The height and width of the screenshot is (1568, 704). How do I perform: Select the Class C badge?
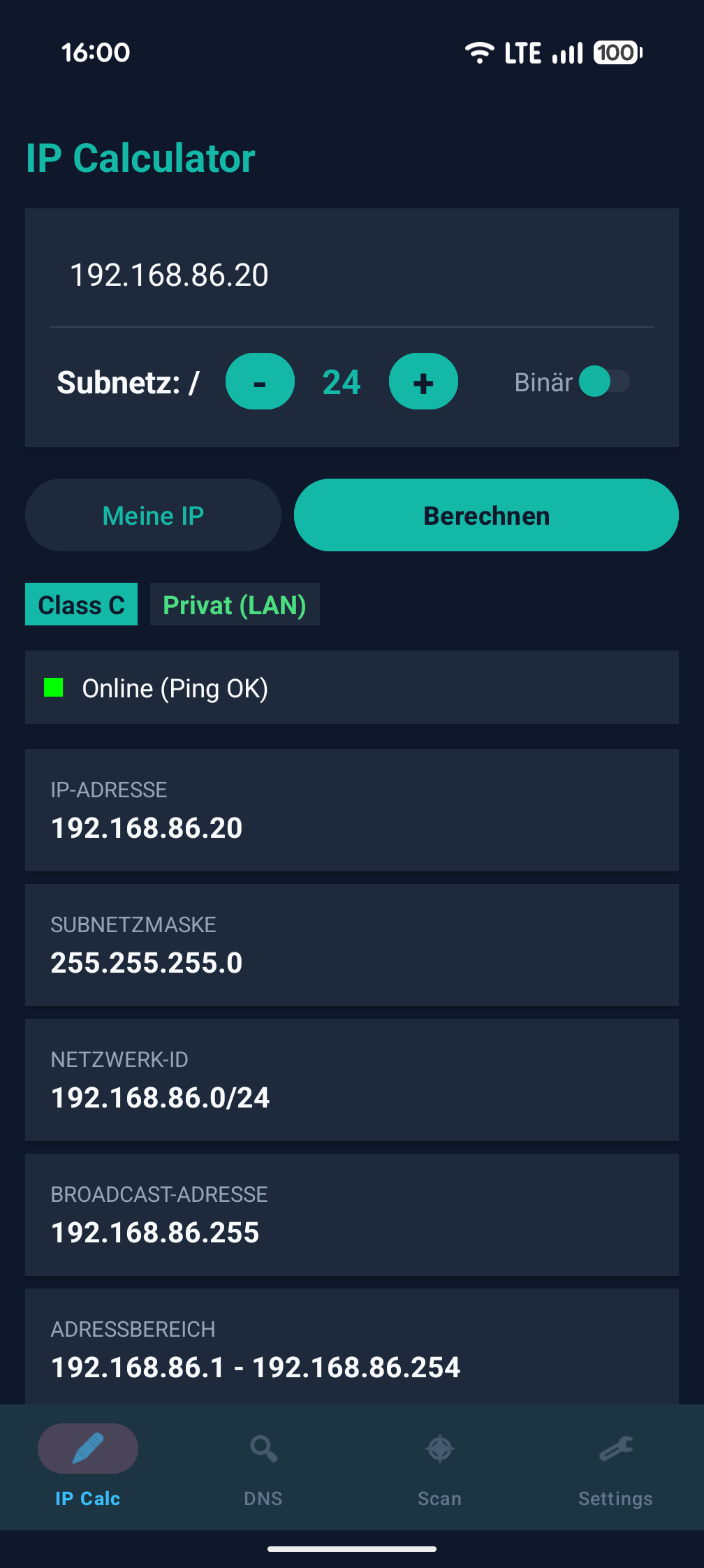pyautogui.click(x=81, y=604)
